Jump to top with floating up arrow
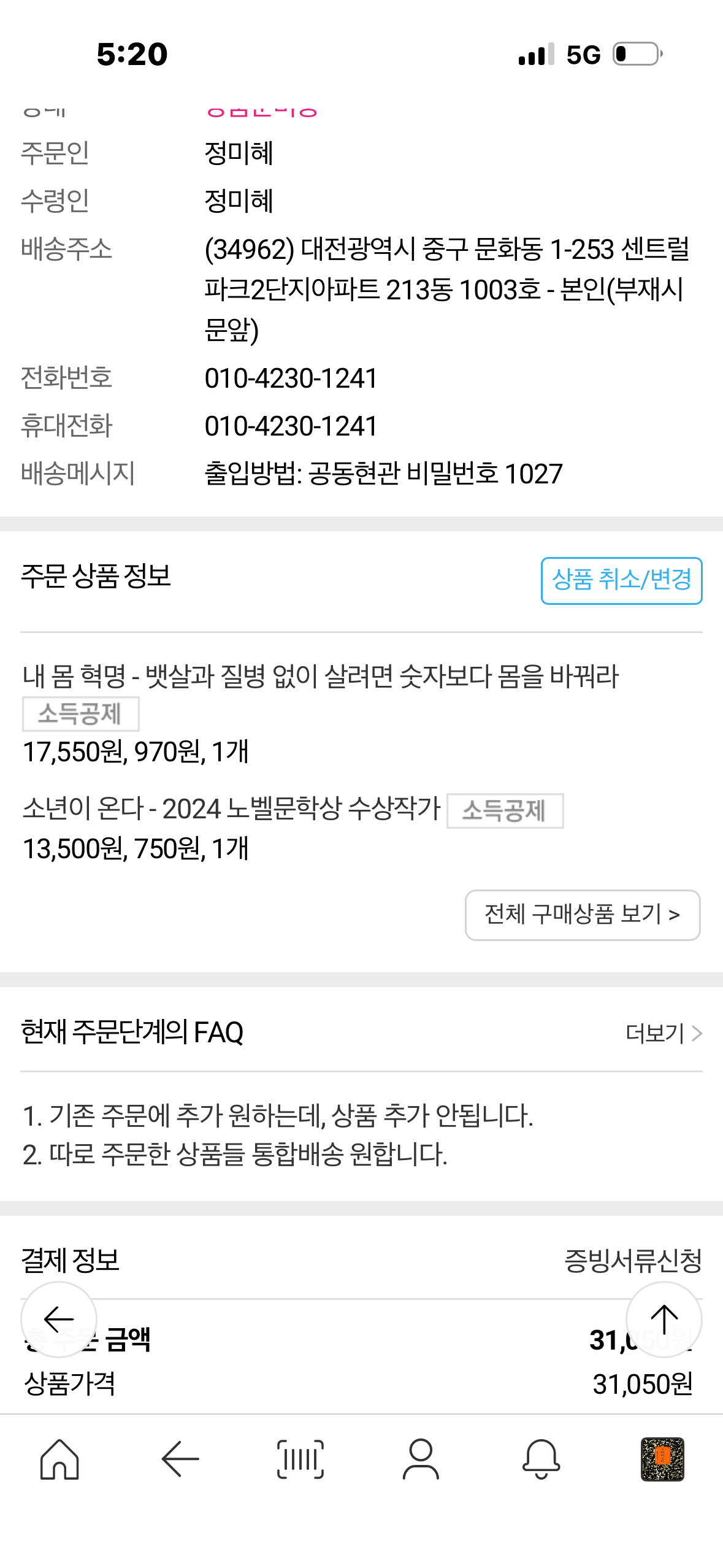The height and width of the screenshot is (1568, 723). click(664, 1319)
